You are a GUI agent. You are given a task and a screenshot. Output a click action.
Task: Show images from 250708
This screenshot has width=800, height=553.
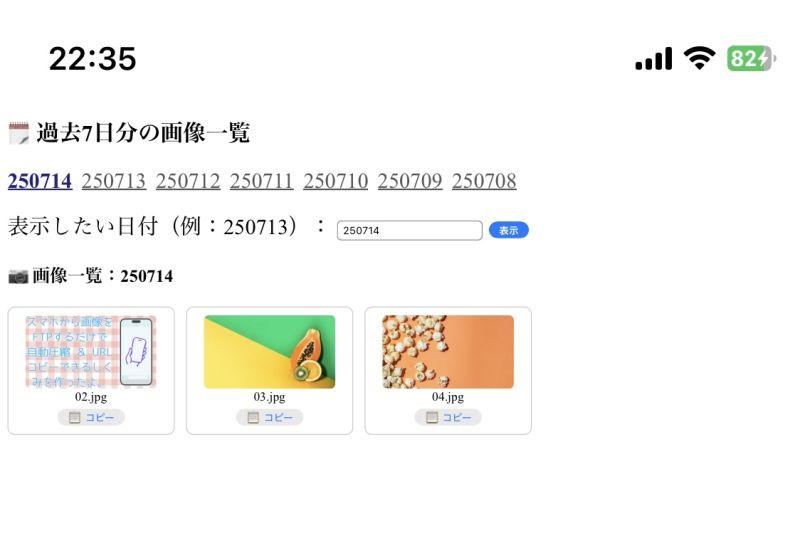484,181
